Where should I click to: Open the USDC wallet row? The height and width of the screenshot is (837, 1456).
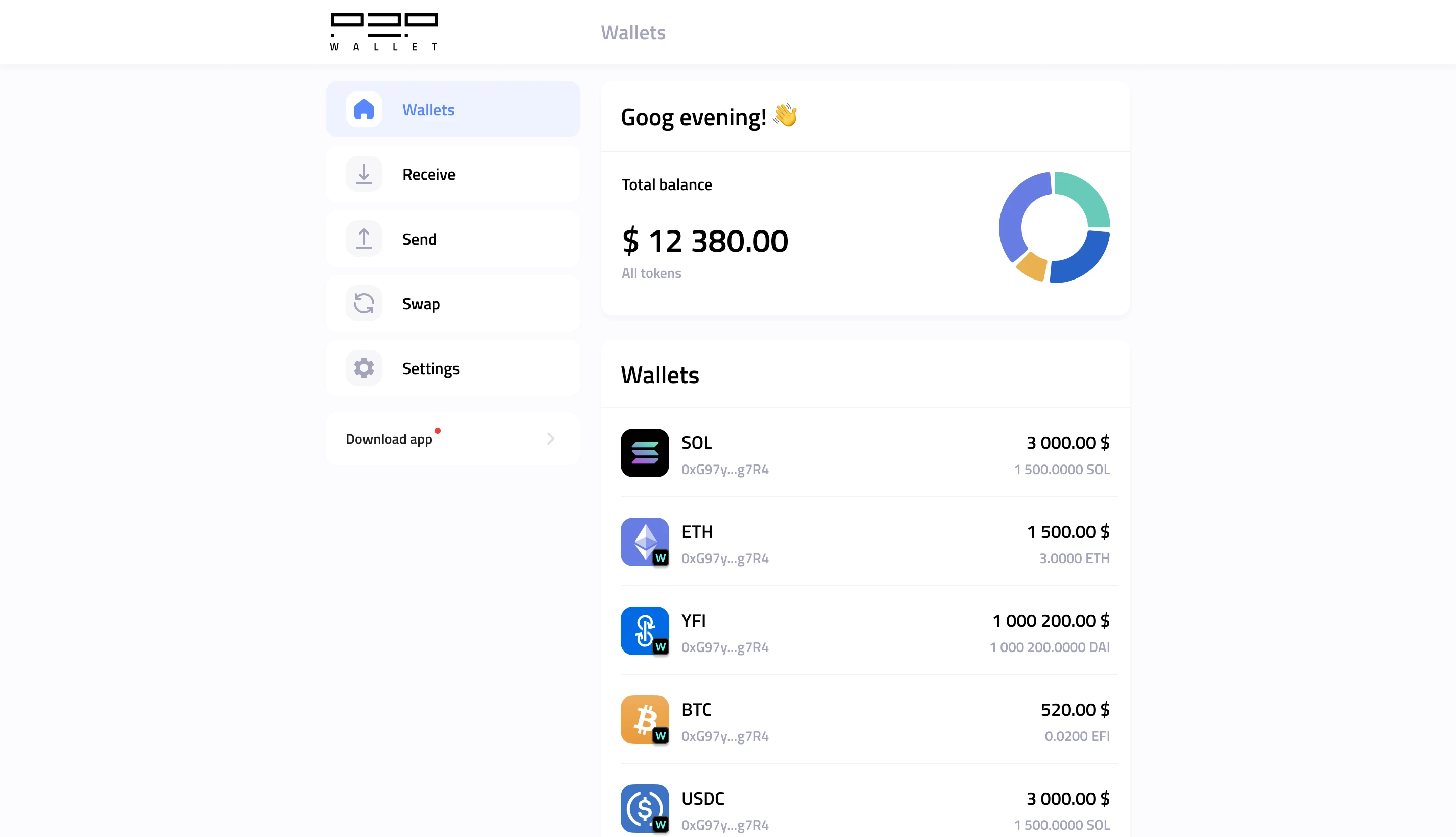[x=864, y=809]
